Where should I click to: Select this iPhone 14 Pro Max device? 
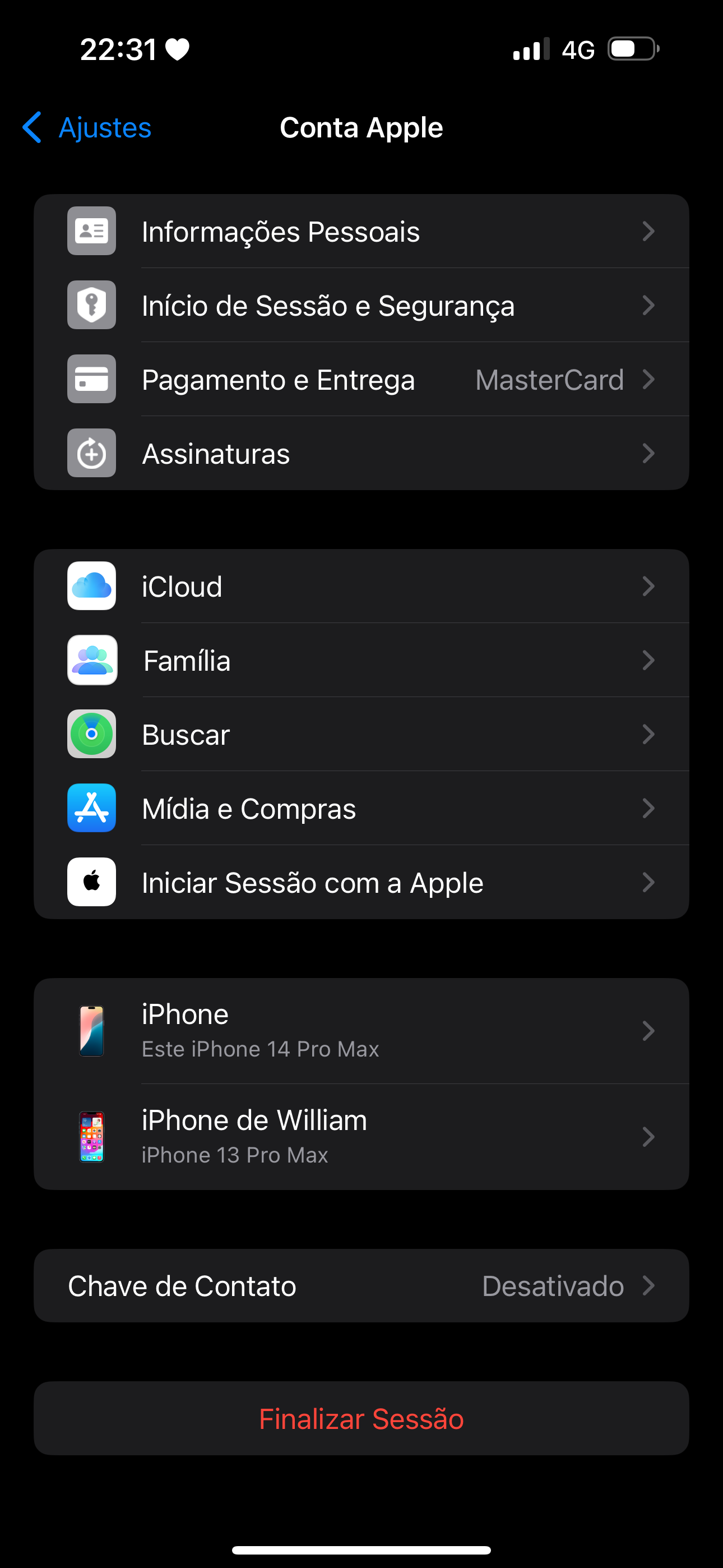pyautogui.click(x=361, y=1031)
